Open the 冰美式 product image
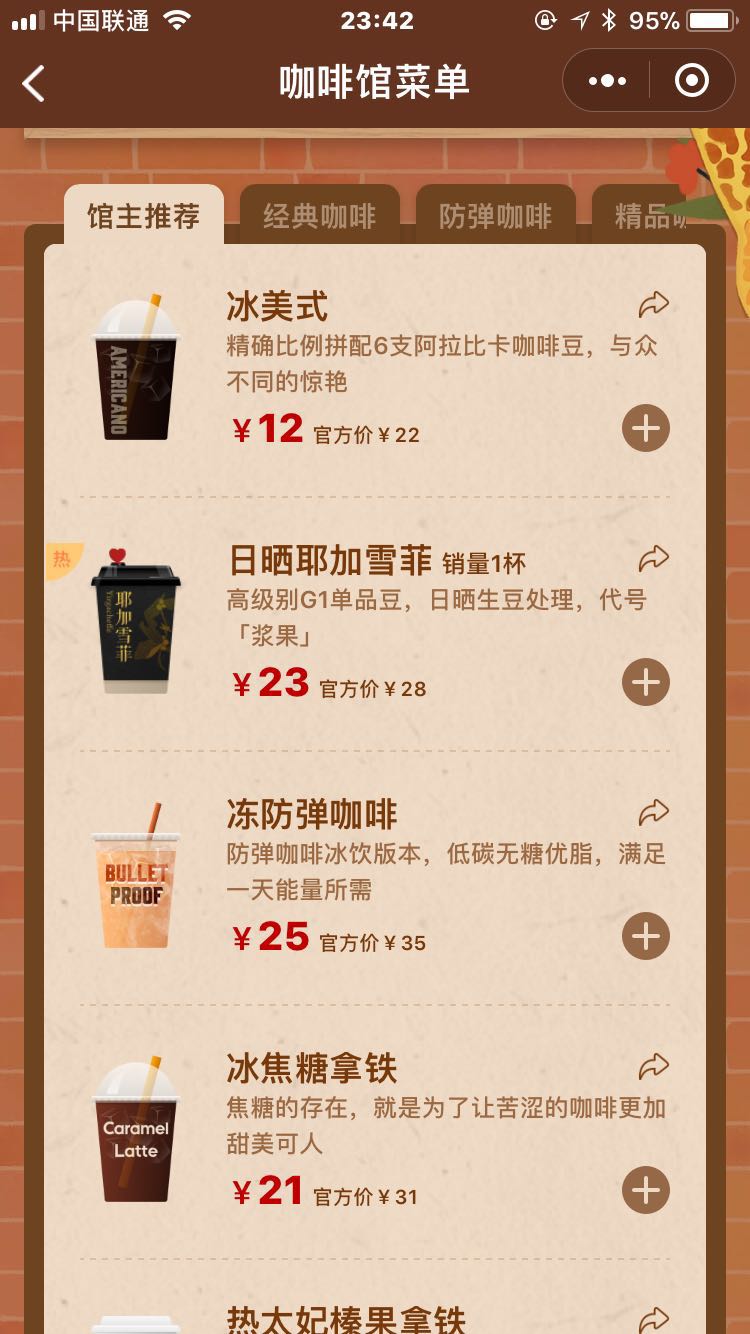This screenshot has width=750, height=1334. (137, 368)
